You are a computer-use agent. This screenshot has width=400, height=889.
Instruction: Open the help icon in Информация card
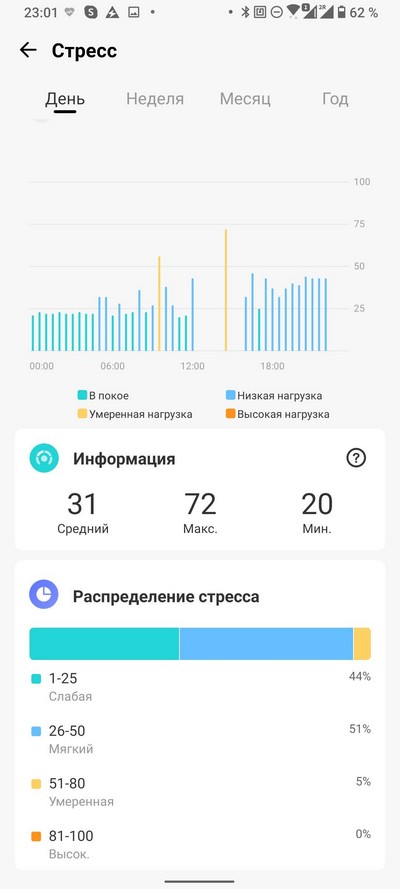[x=356, y=458]
